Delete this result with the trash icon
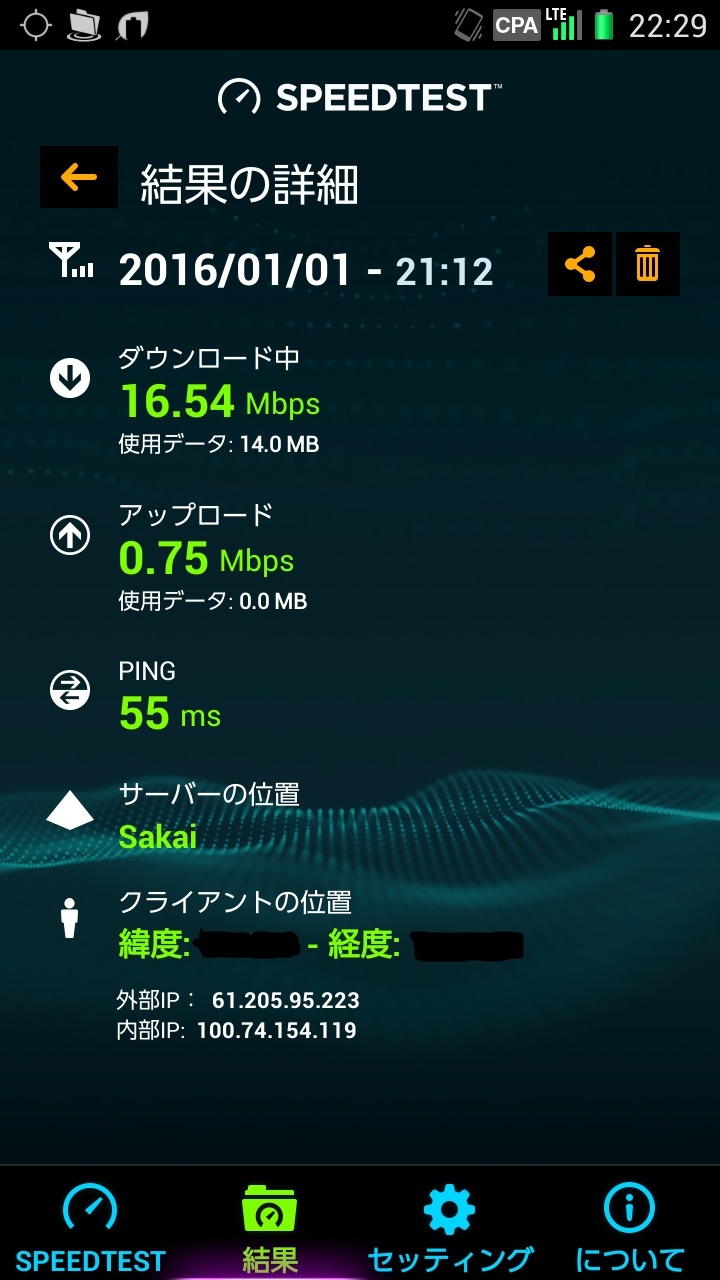 click(648, 264)
